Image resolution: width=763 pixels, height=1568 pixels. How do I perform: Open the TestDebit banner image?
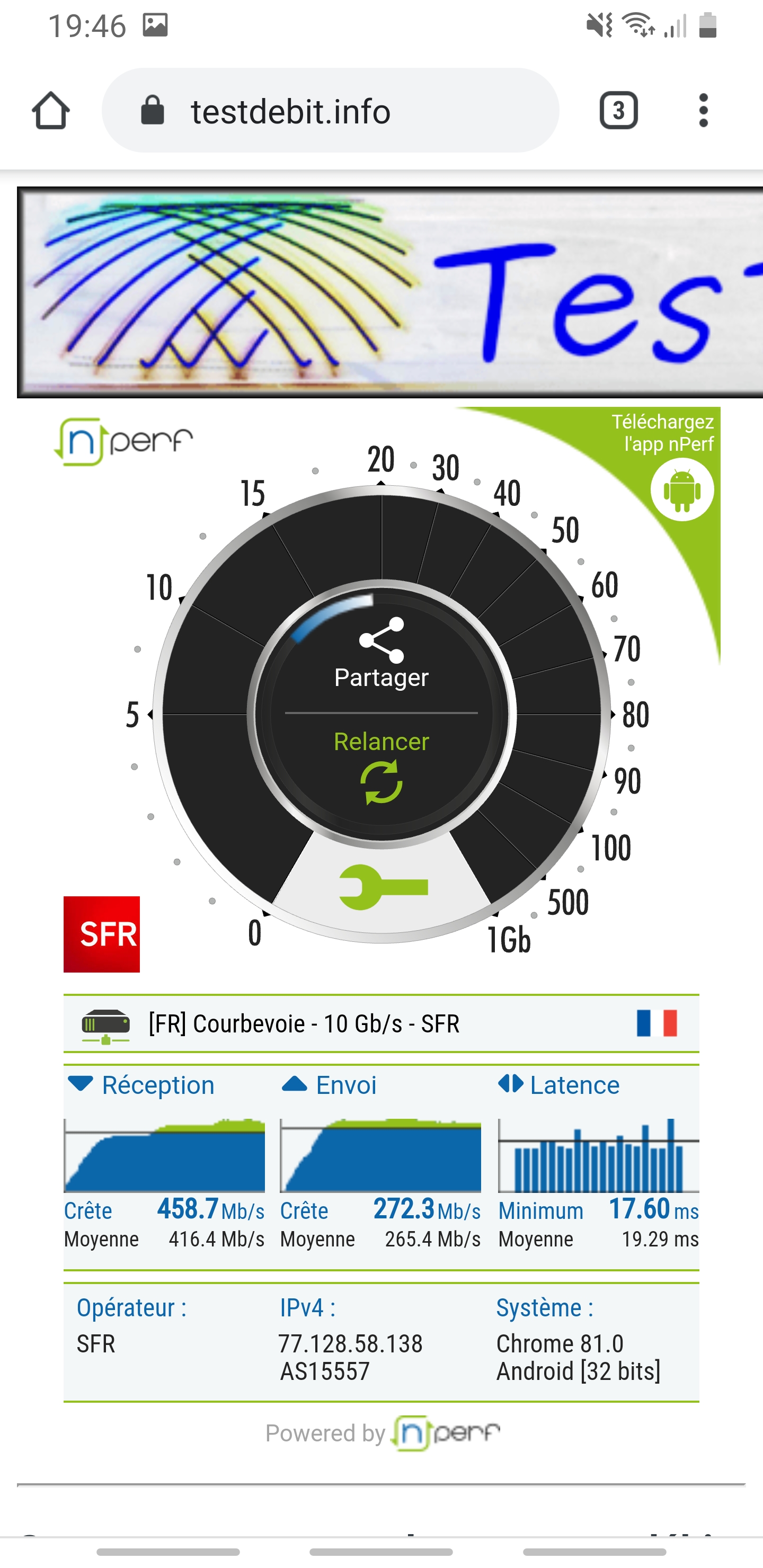pos(390,292)
